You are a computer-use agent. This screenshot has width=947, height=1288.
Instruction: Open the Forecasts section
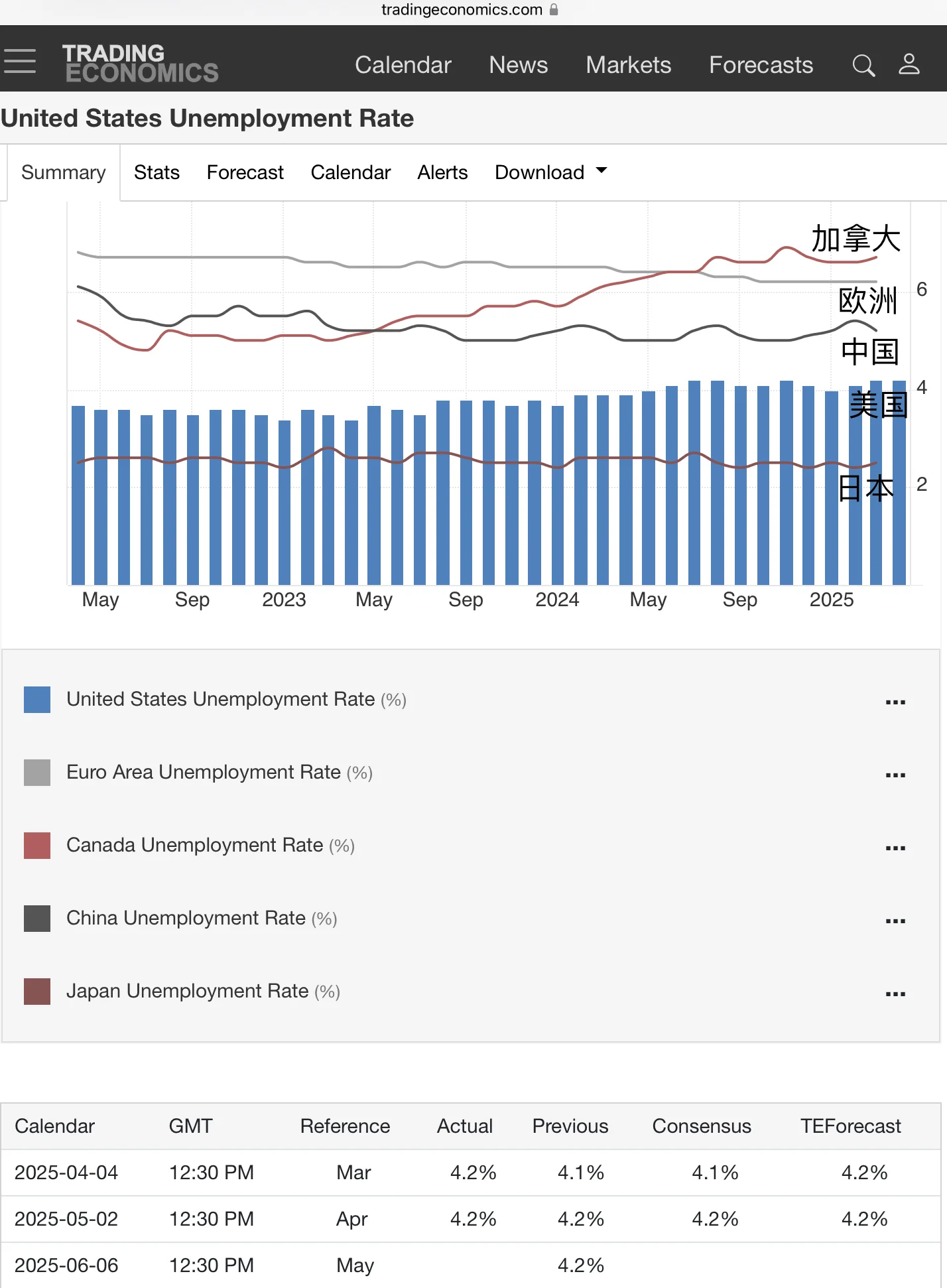(761, 65)
